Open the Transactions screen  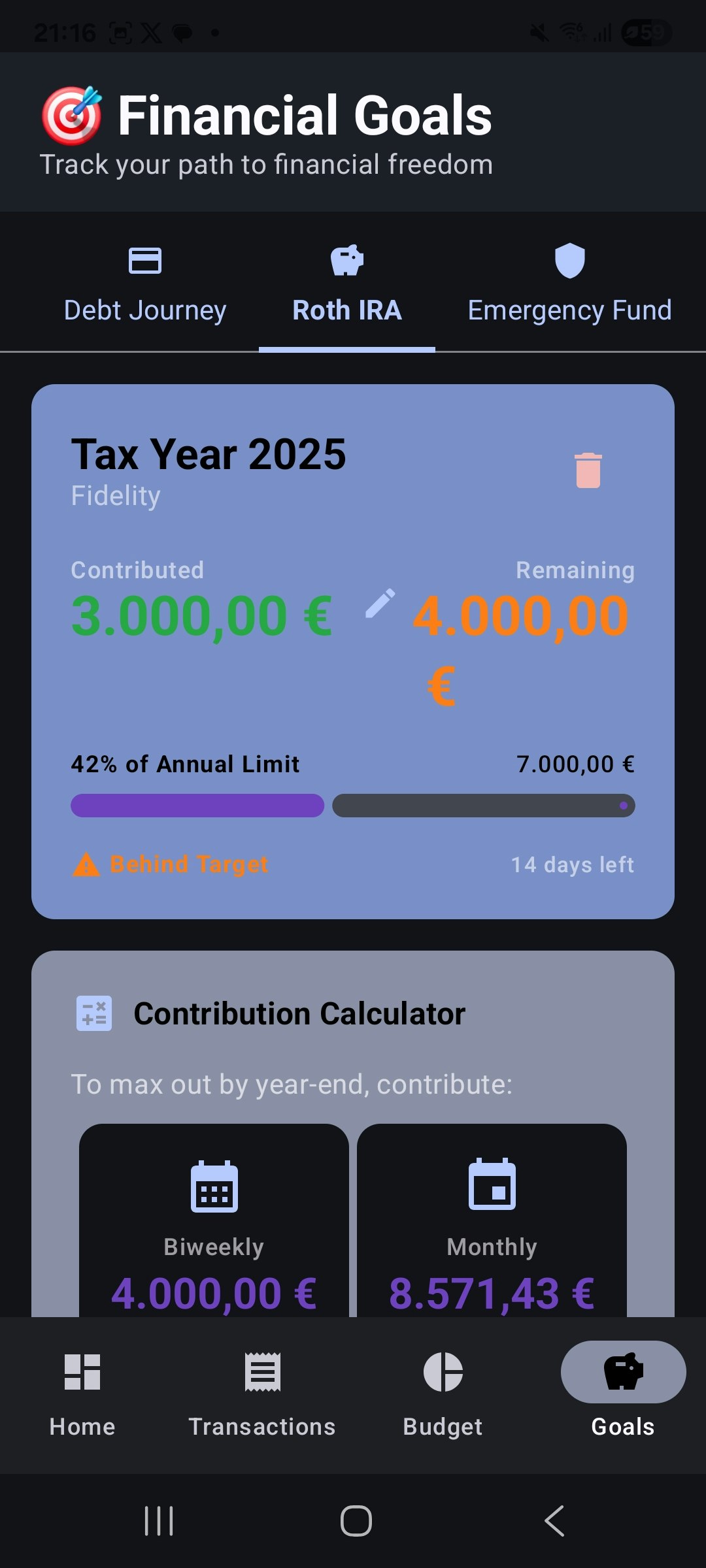[x=261, y=1398]
